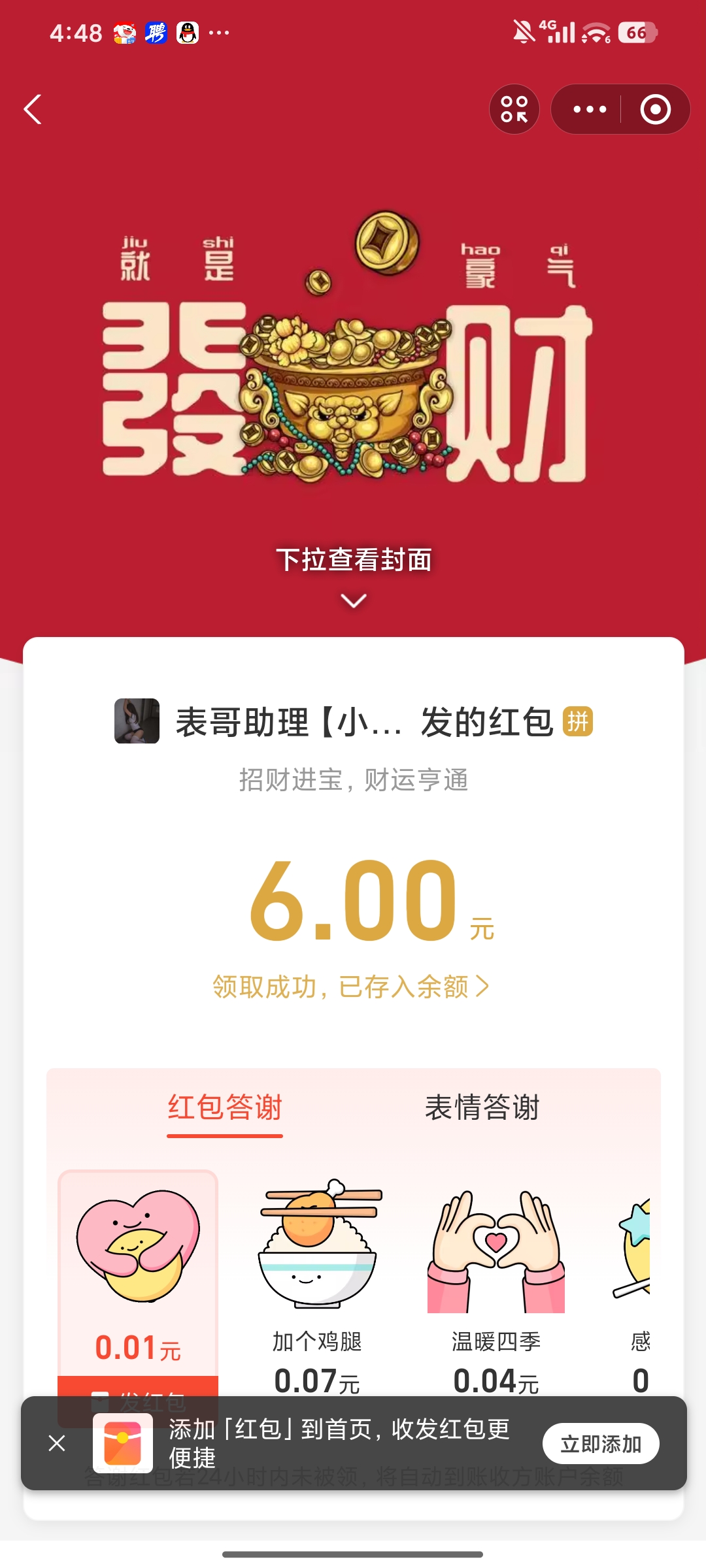706x1568 pixels.
Task: Tap the circle capsule close icon
Action: coord(657,110)
